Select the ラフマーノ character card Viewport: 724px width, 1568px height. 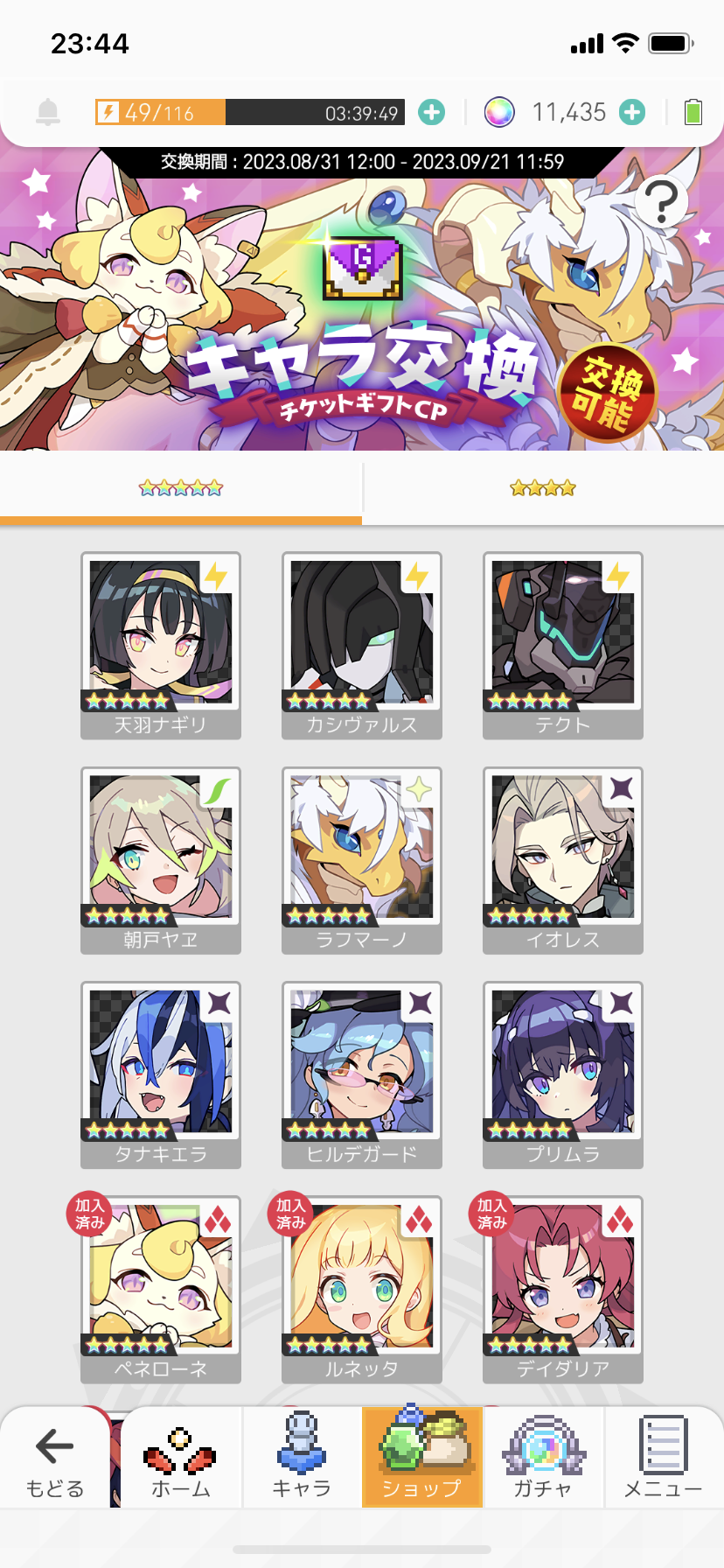pos(362,859)
